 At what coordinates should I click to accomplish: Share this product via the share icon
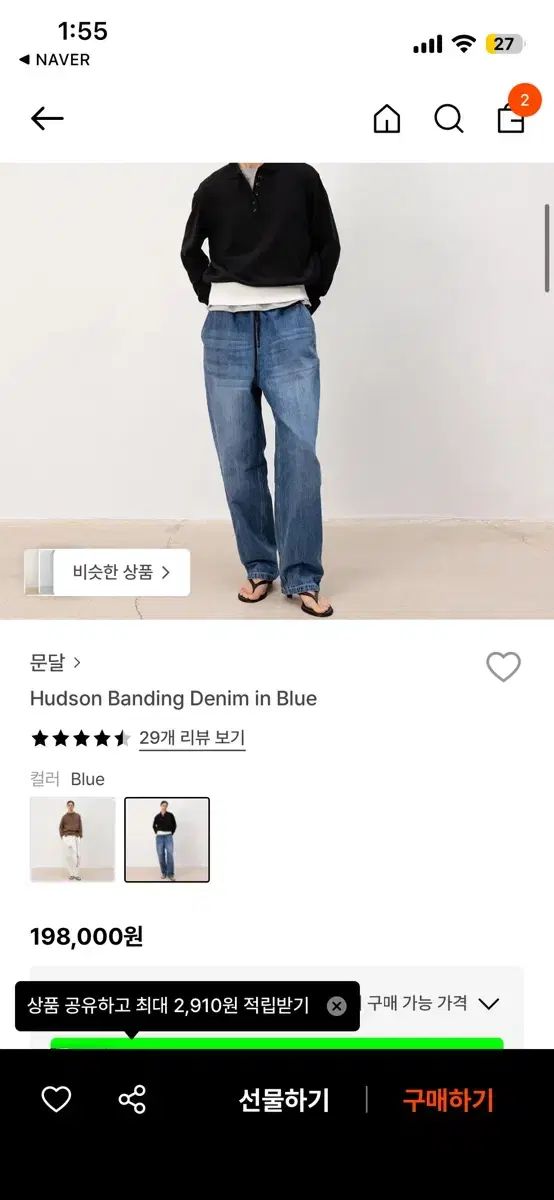pos(132,1100)
